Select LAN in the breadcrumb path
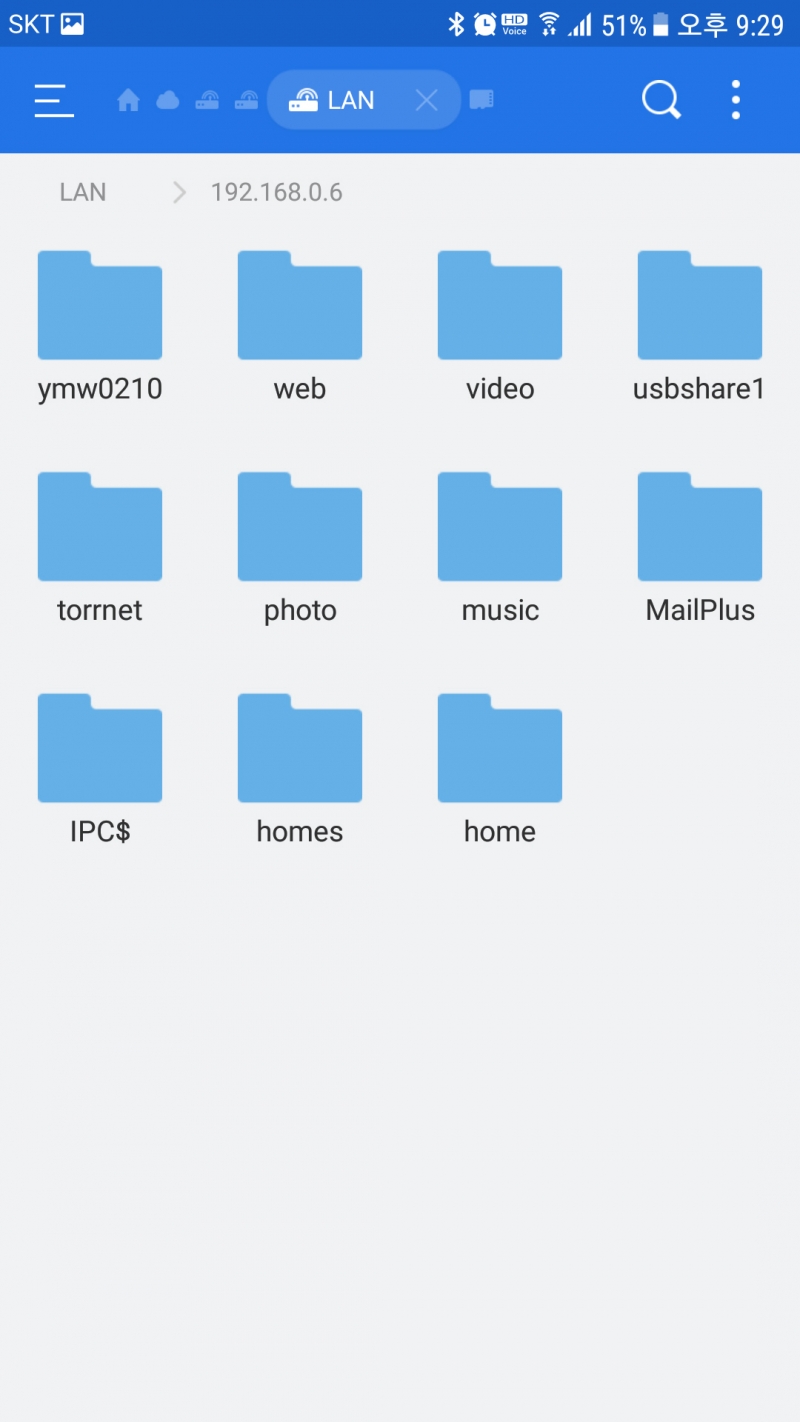This screenshot has width=800, height=1422. (83, 192)
